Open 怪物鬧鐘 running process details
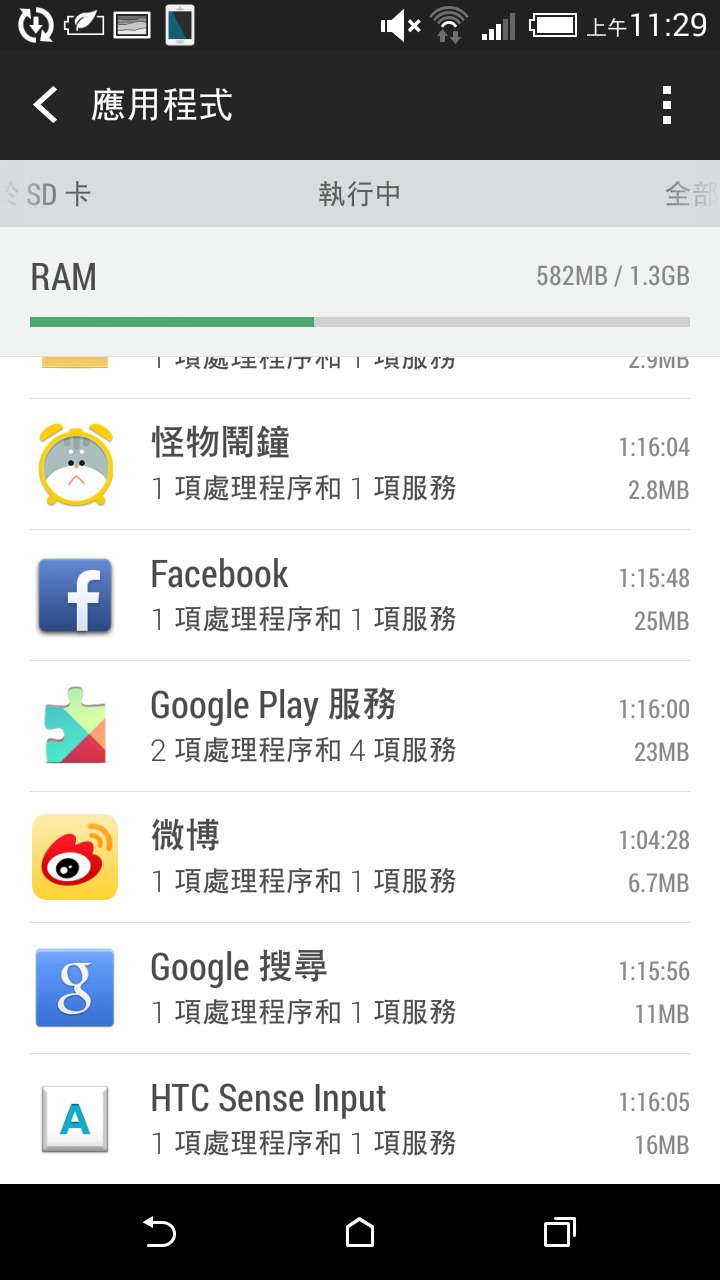 coord(360,465)
